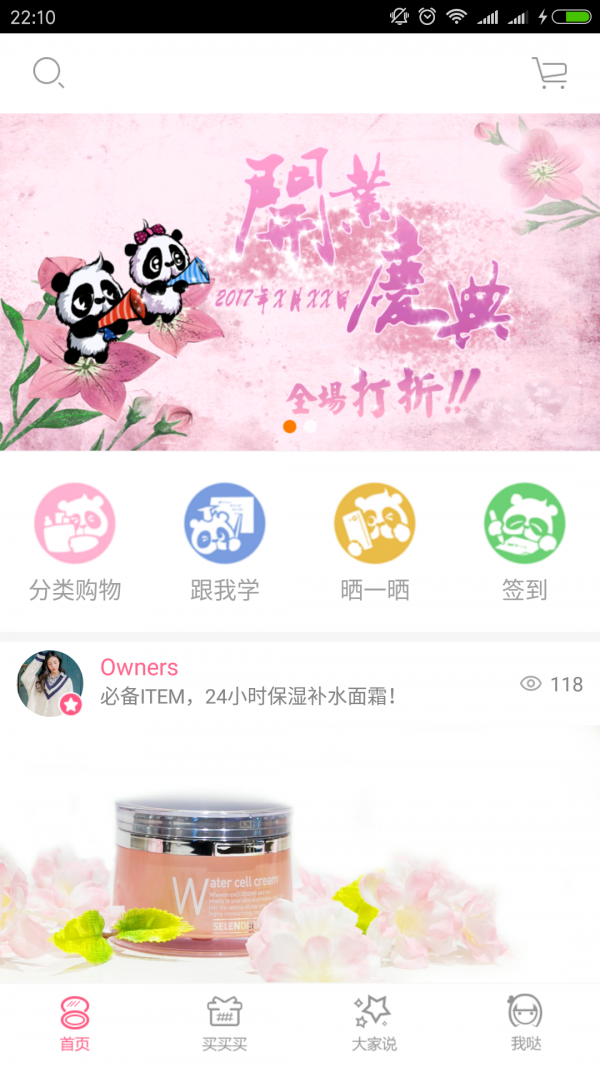Open the 开业庆典 promotional banner
Viewport: 600px width, 1067px height.
click(x=300, y=282)
